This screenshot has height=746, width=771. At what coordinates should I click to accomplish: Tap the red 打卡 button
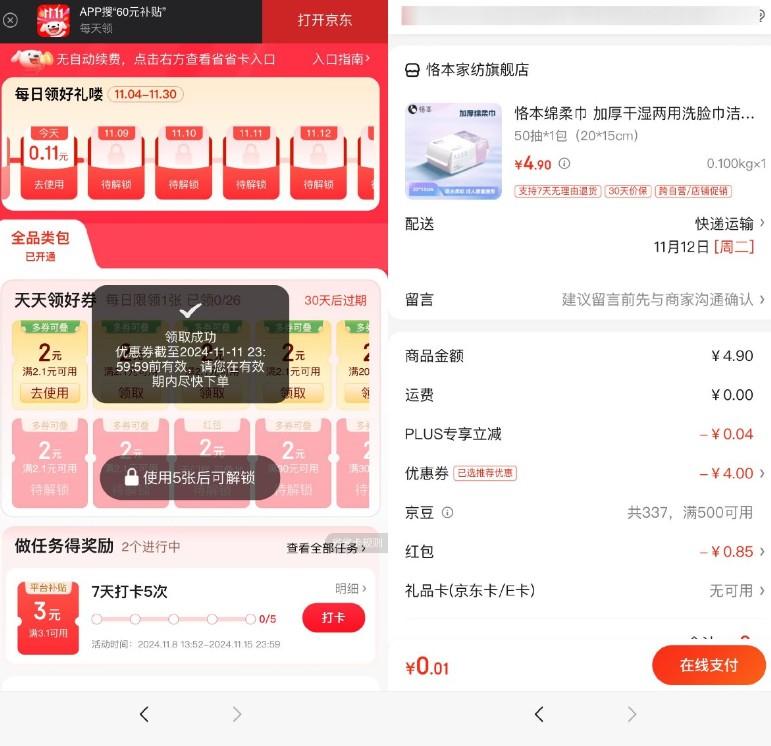(333, 618)
